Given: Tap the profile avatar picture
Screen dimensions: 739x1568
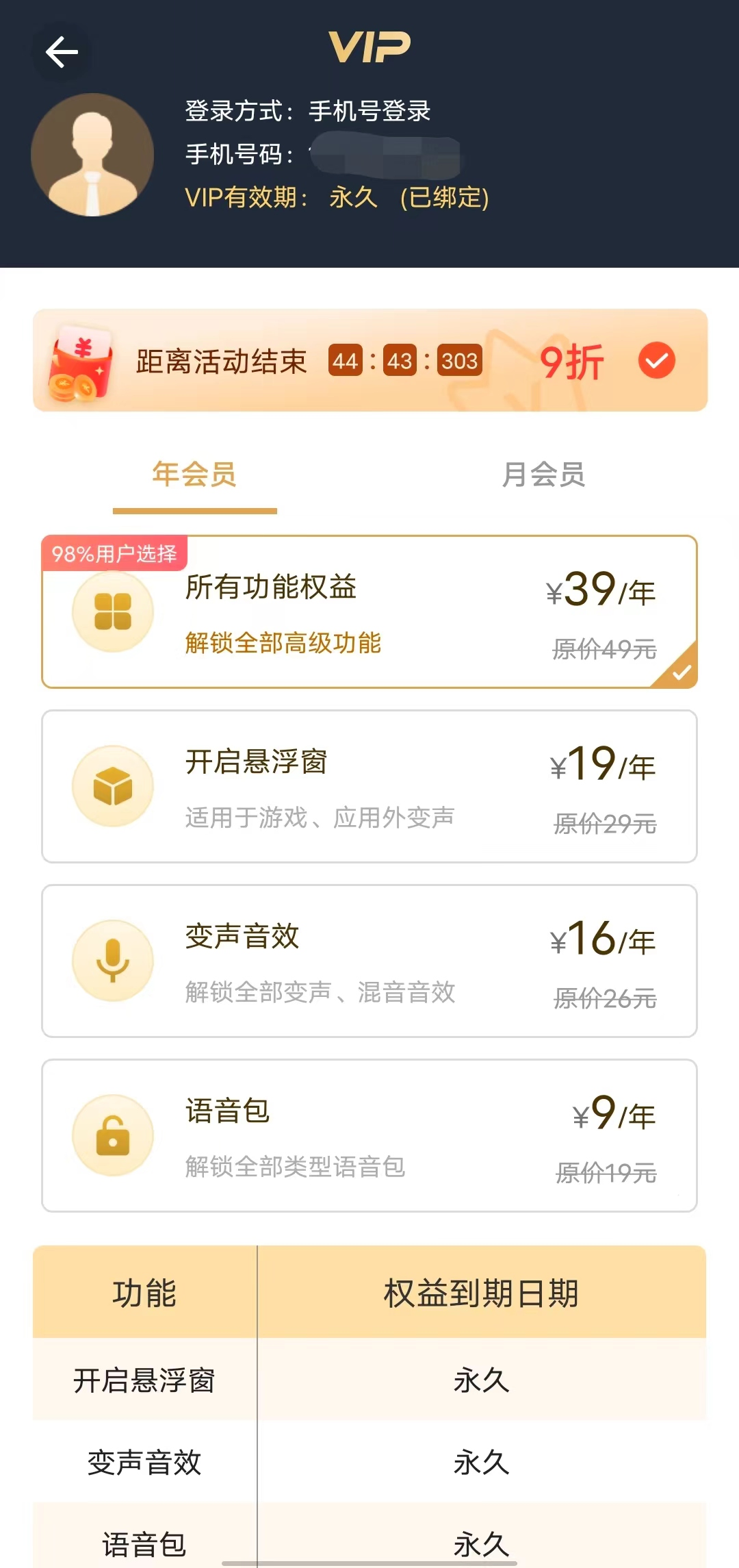Looking at the screenshot, I should [92, 155].
